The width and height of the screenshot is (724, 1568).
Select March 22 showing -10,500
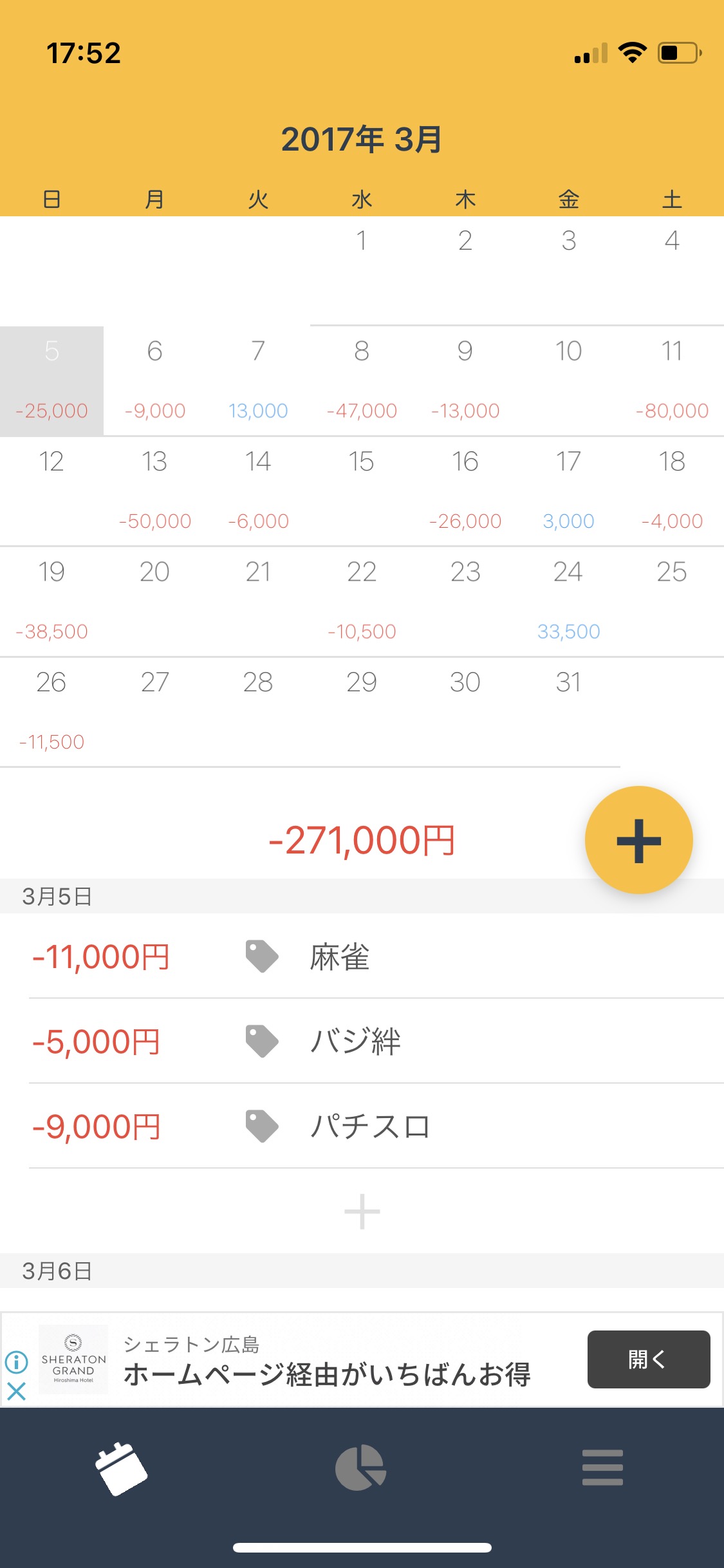(362, 601)
